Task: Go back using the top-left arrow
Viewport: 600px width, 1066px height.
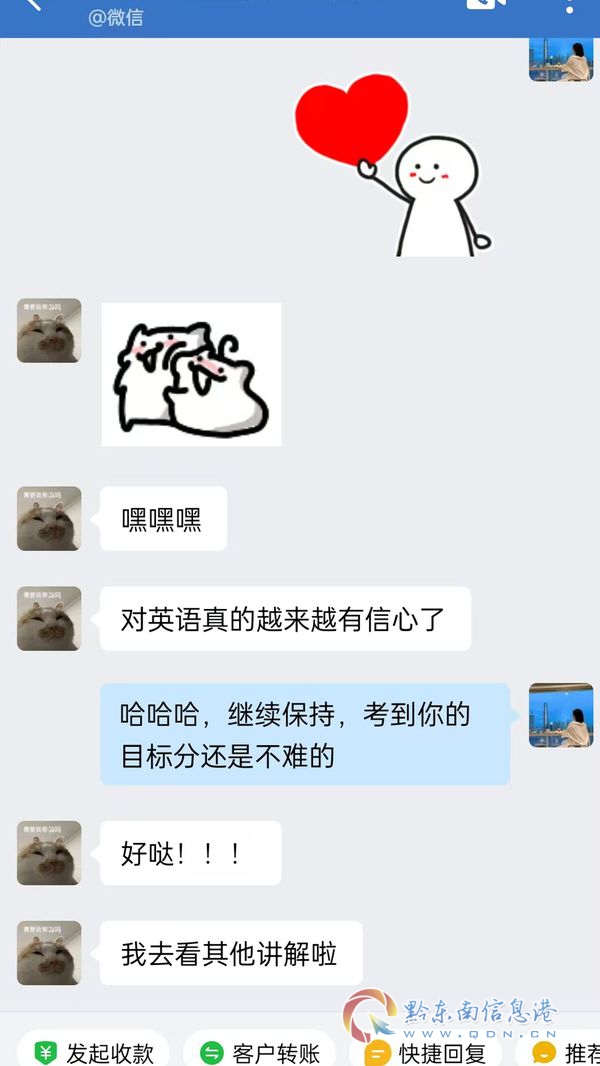Action: click(x=32, y=3)
